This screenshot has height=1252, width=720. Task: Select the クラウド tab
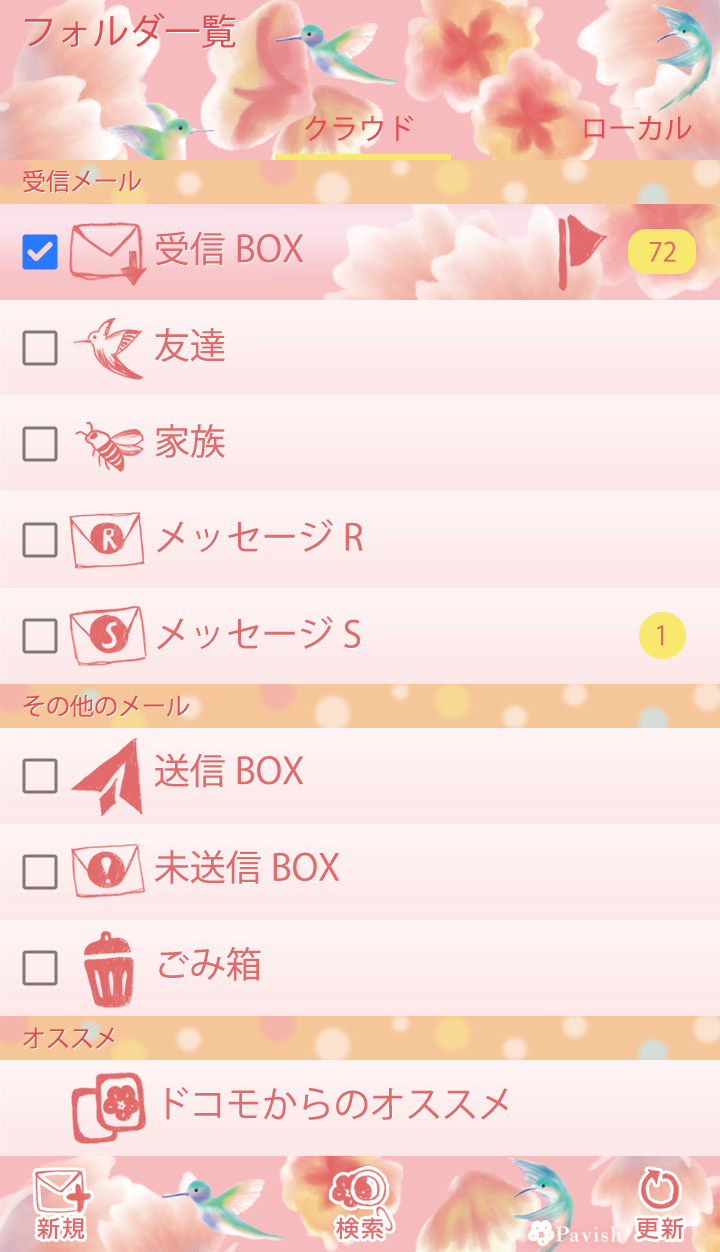[360, 129]
